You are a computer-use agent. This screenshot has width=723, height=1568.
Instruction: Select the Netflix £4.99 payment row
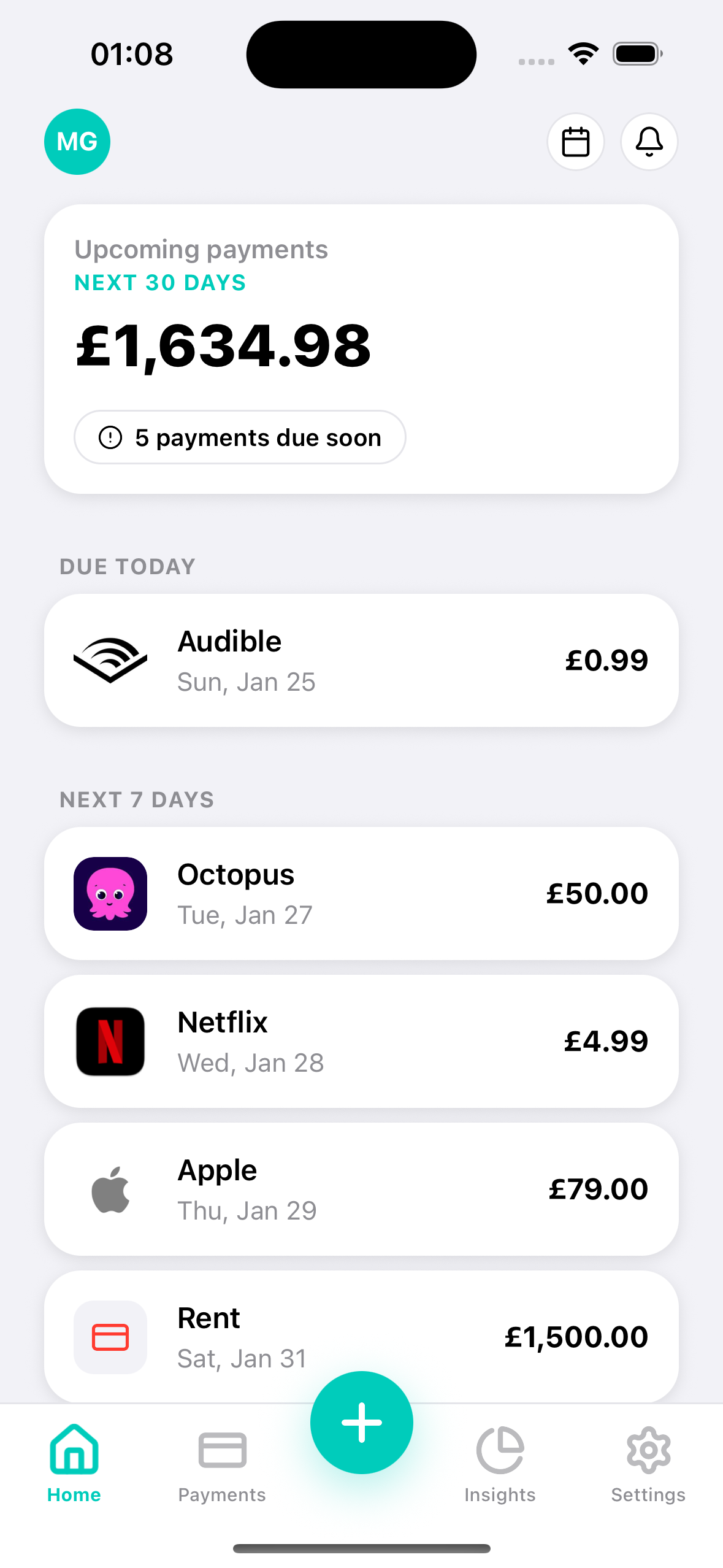pyautogui.click(x=361, y=1040)
